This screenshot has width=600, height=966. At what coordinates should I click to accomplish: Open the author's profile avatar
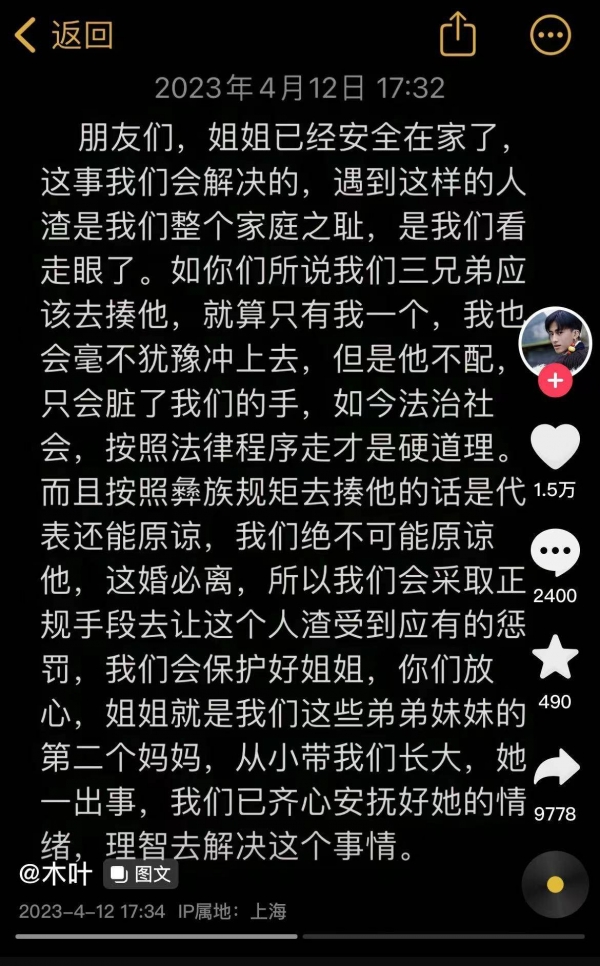pos(555,340)
